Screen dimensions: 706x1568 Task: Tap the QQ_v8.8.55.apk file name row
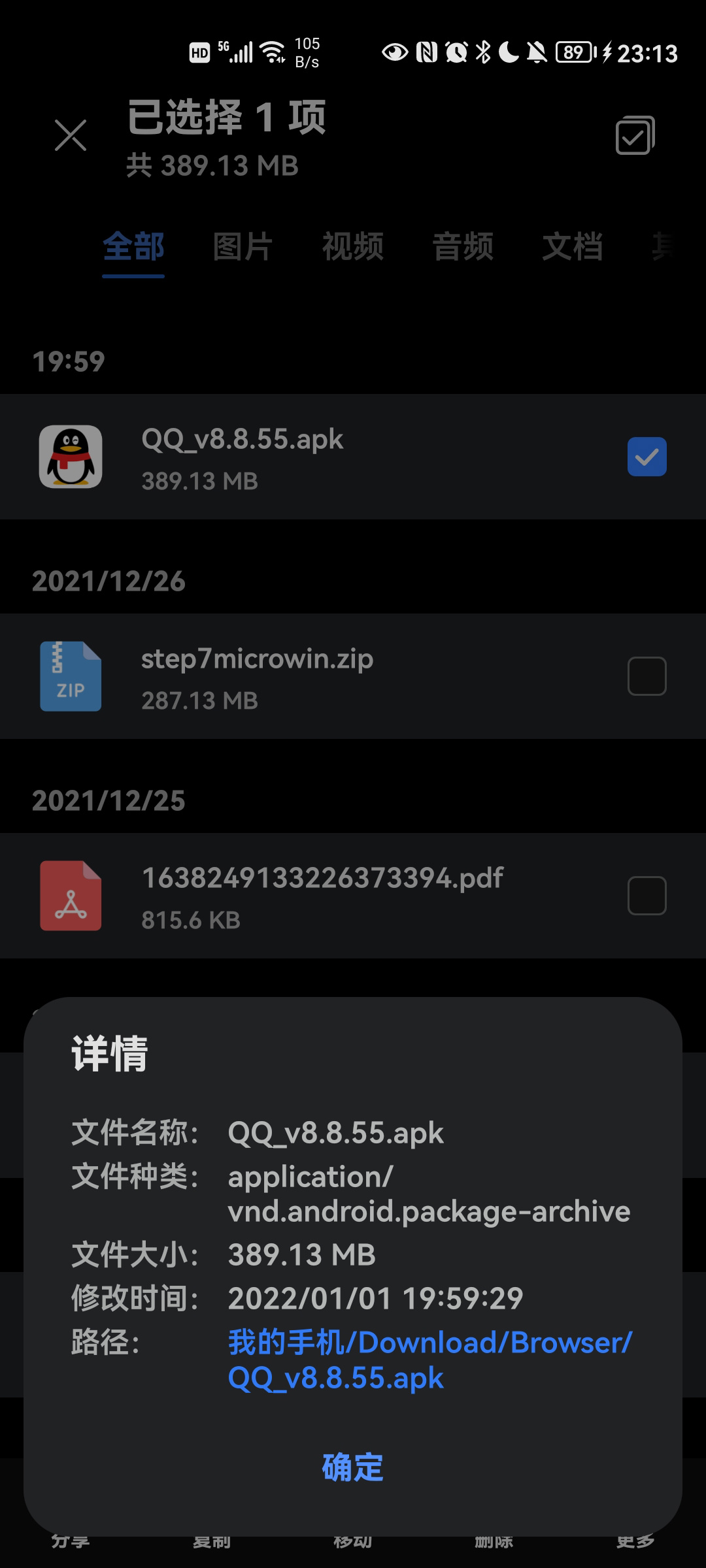point(243,439)
